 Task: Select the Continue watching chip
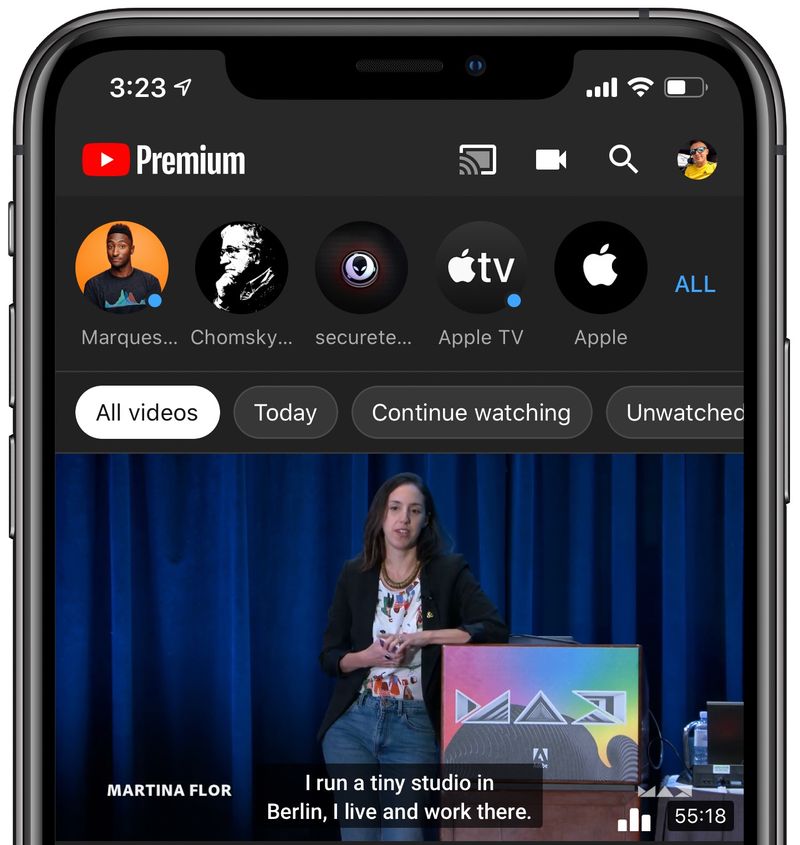coord(471,413)
